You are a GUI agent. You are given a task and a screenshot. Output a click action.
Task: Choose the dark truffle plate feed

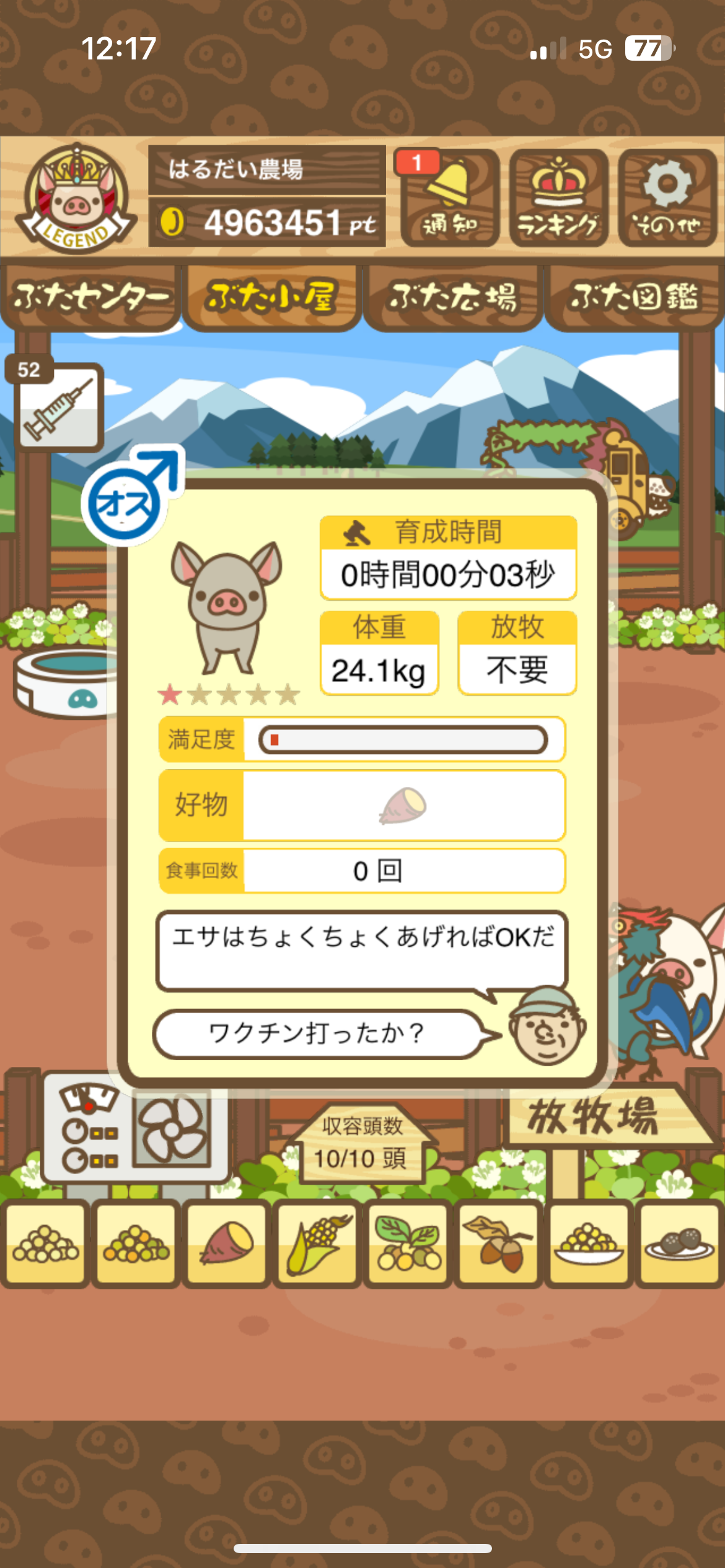[x=679, y=1242]
